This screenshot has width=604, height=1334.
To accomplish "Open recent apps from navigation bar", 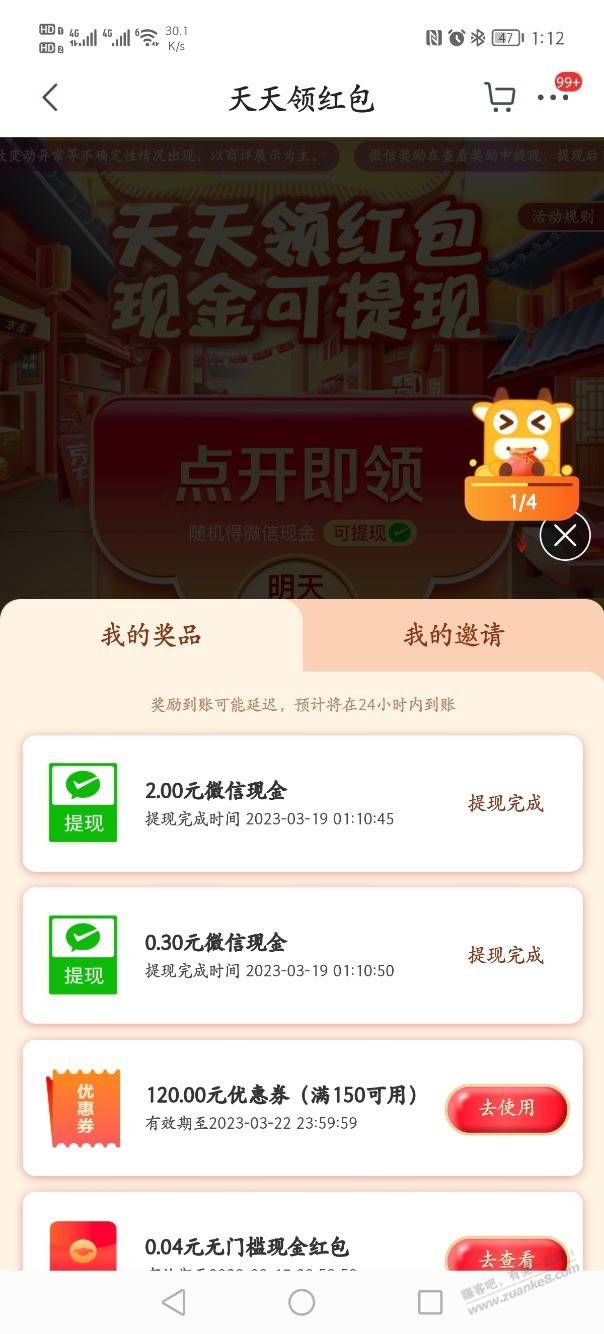I will click(430, 1301).
